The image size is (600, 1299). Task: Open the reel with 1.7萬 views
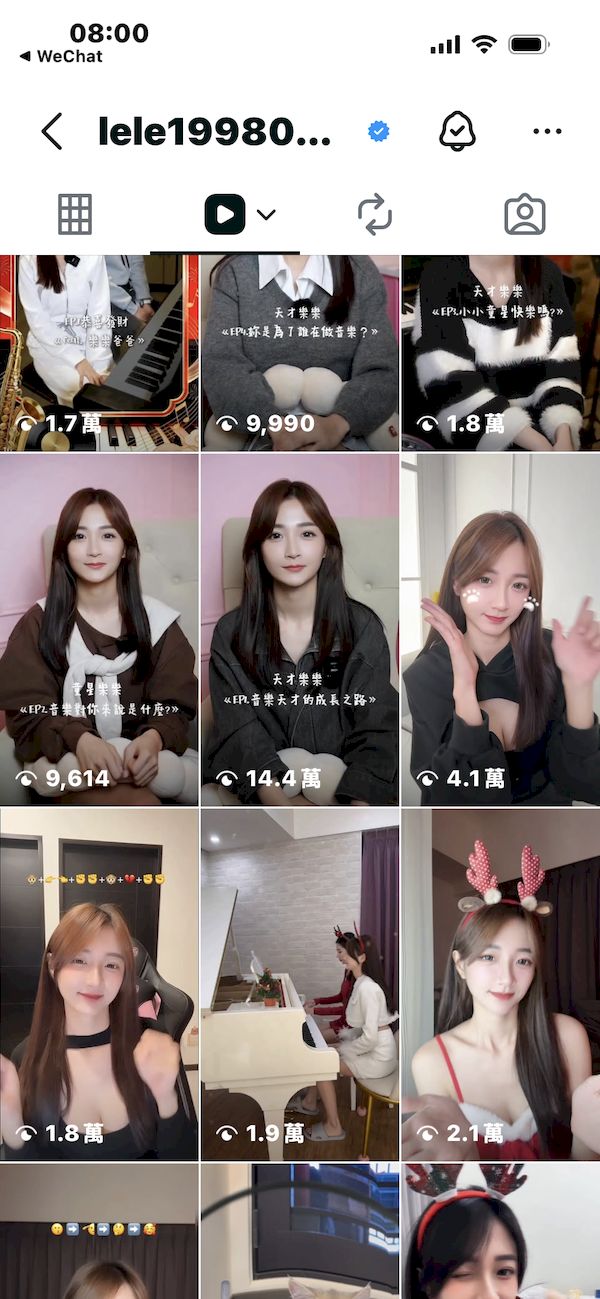click(x=99, y=350)
